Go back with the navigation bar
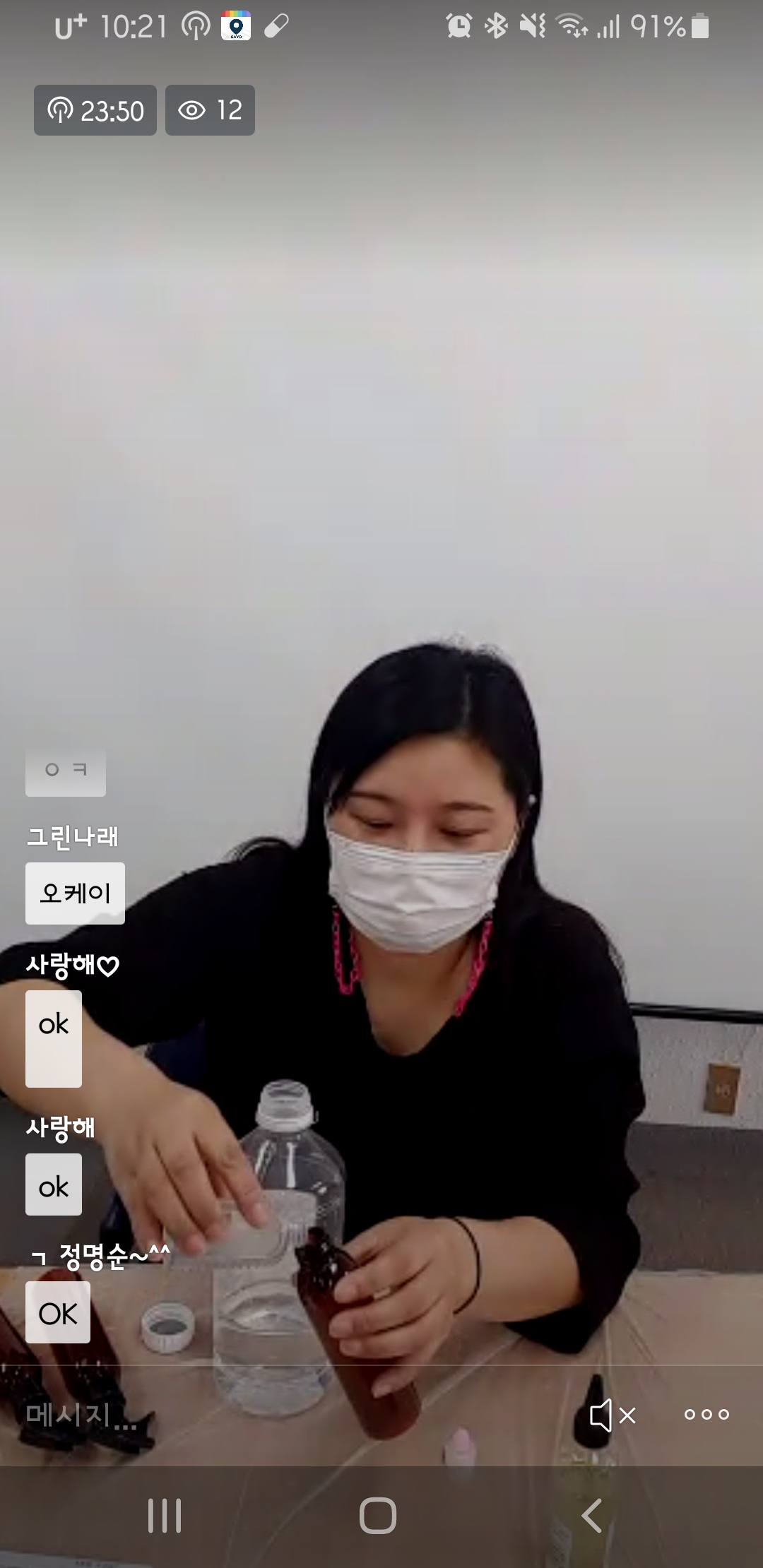The height and width of the screenshot is (1568, 763). [592, 1516]
